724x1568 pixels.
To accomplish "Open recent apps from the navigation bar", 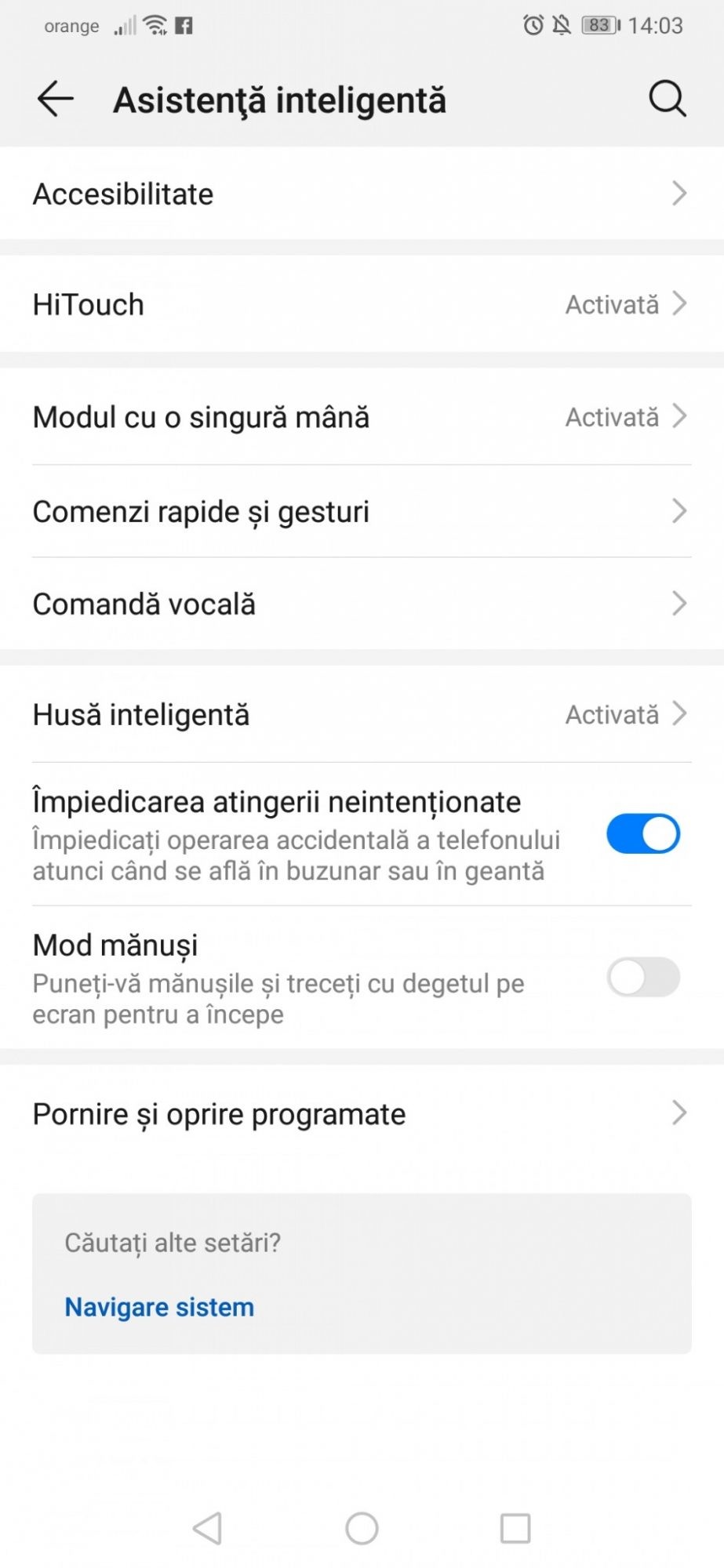I will point(515,1528).
